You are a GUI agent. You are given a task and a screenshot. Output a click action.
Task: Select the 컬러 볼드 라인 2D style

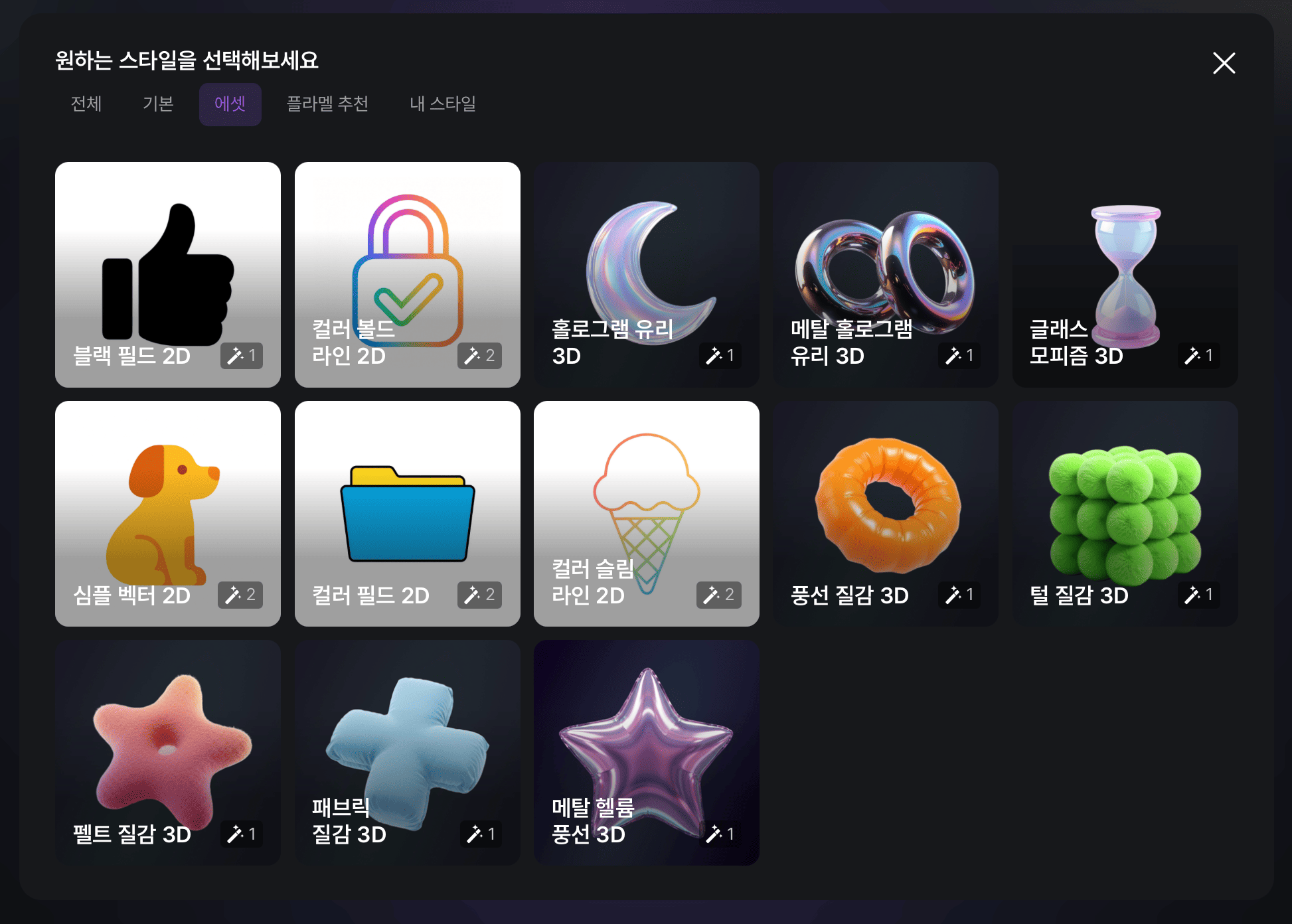(408, 275)
